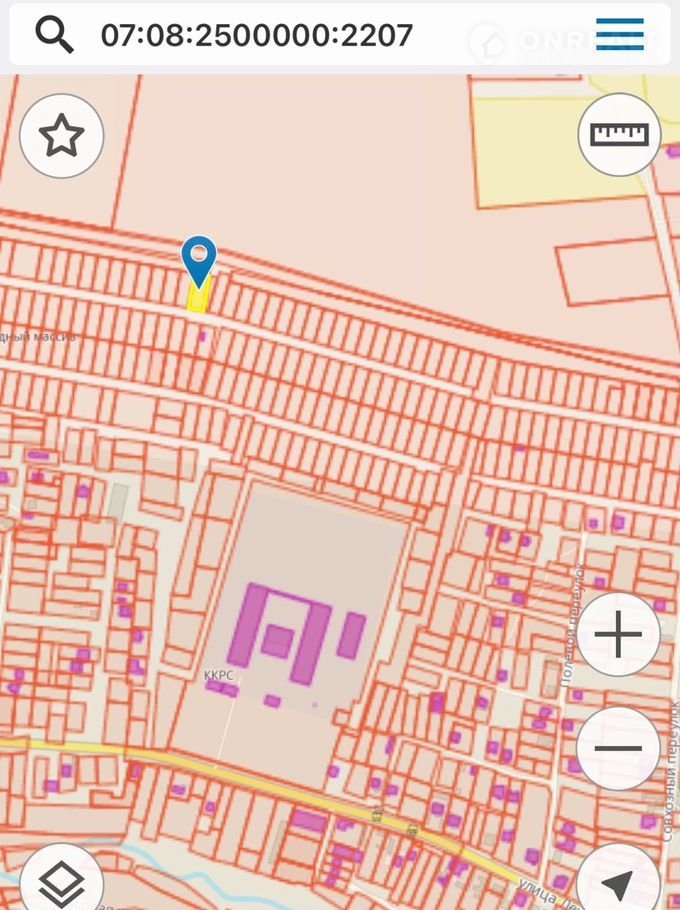Image resolution: width=680 pixels, height=910 pixels.
Task: Select the blue parcel marker pin
Action: click(199, 260)
